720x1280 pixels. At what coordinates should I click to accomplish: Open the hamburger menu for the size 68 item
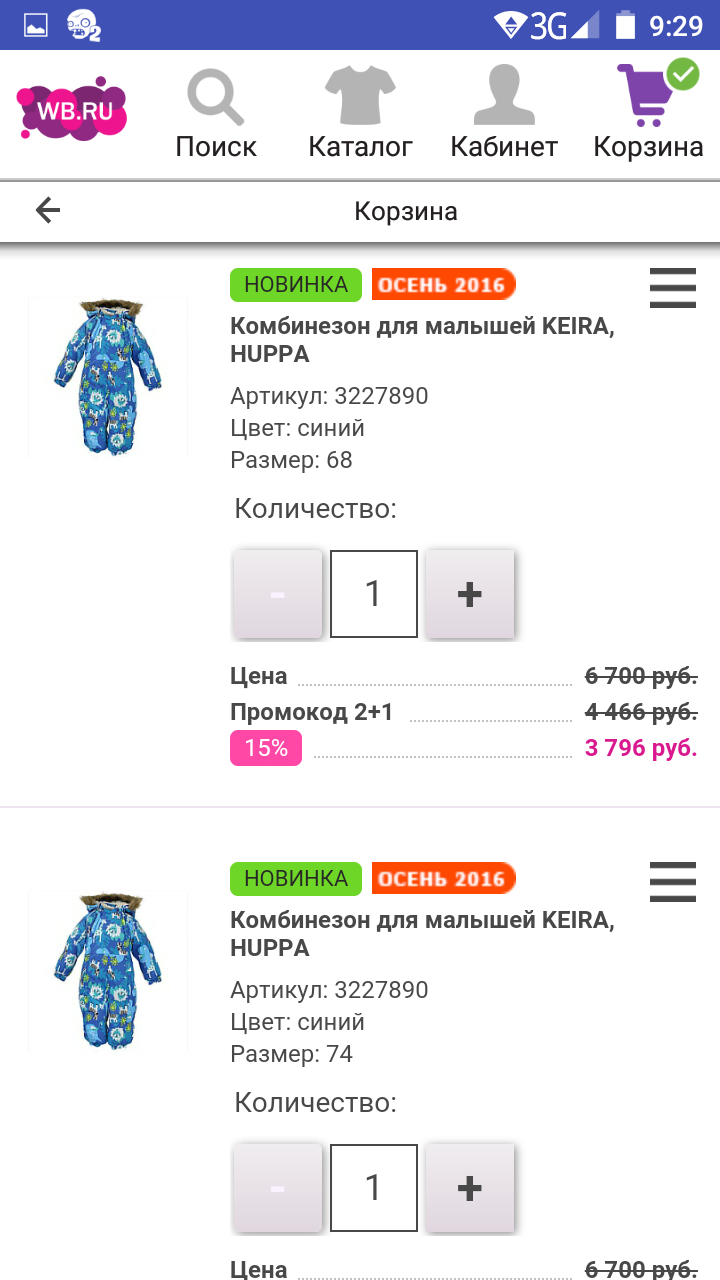pos(672,288)
